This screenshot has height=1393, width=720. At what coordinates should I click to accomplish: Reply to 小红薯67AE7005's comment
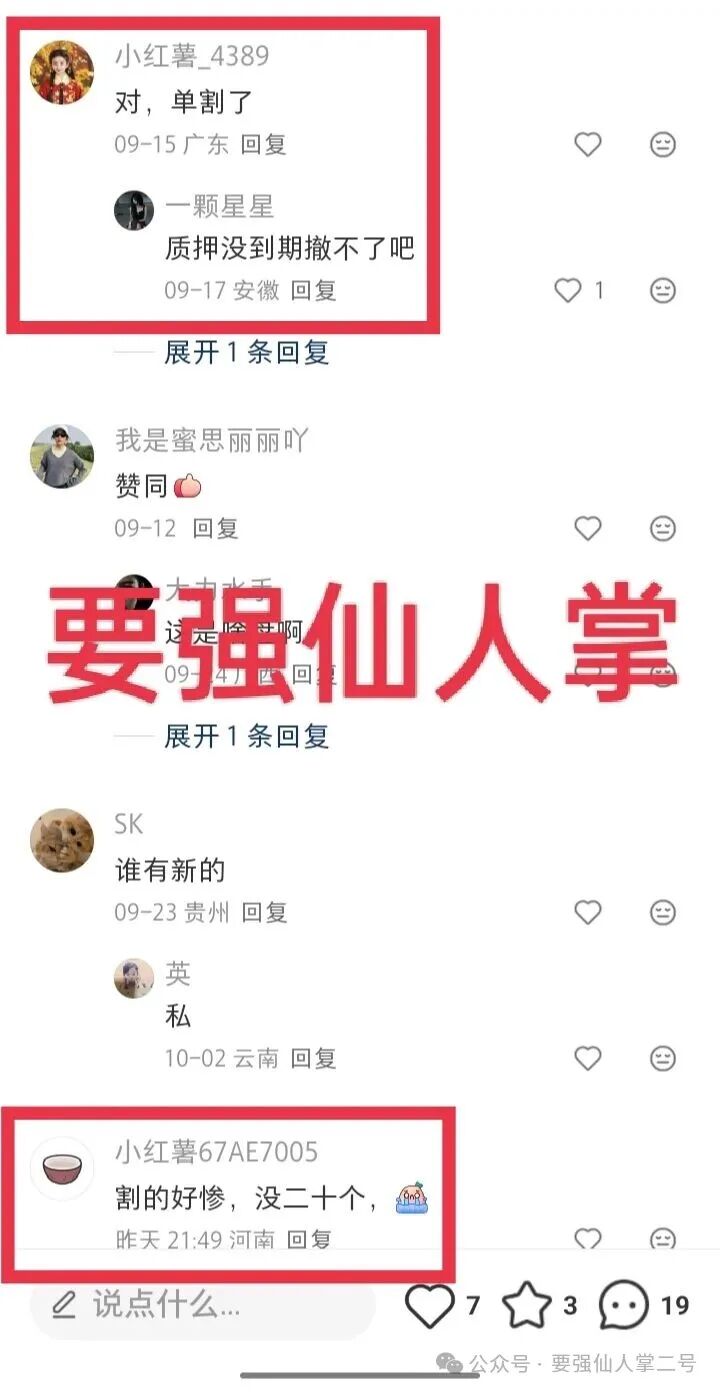tap(308, 1240)
